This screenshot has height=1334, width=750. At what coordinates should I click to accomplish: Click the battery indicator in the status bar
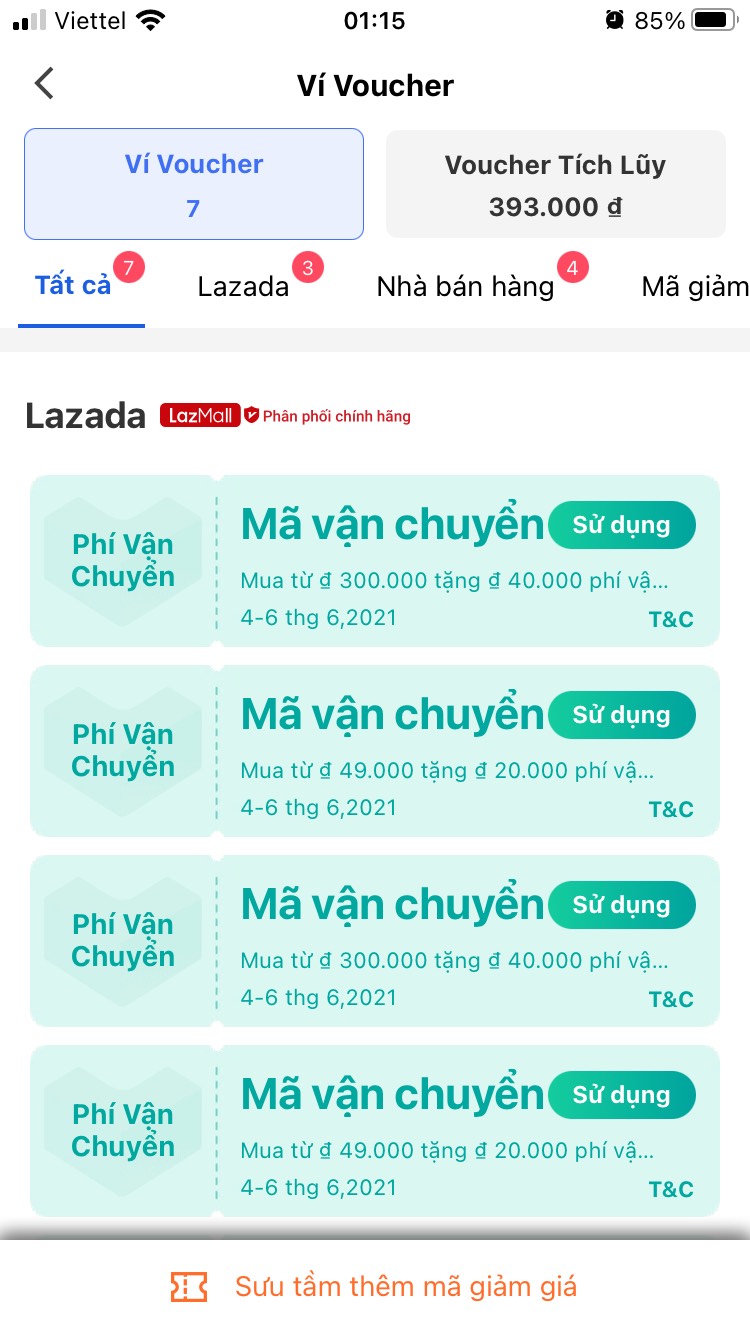pos(712,17)
